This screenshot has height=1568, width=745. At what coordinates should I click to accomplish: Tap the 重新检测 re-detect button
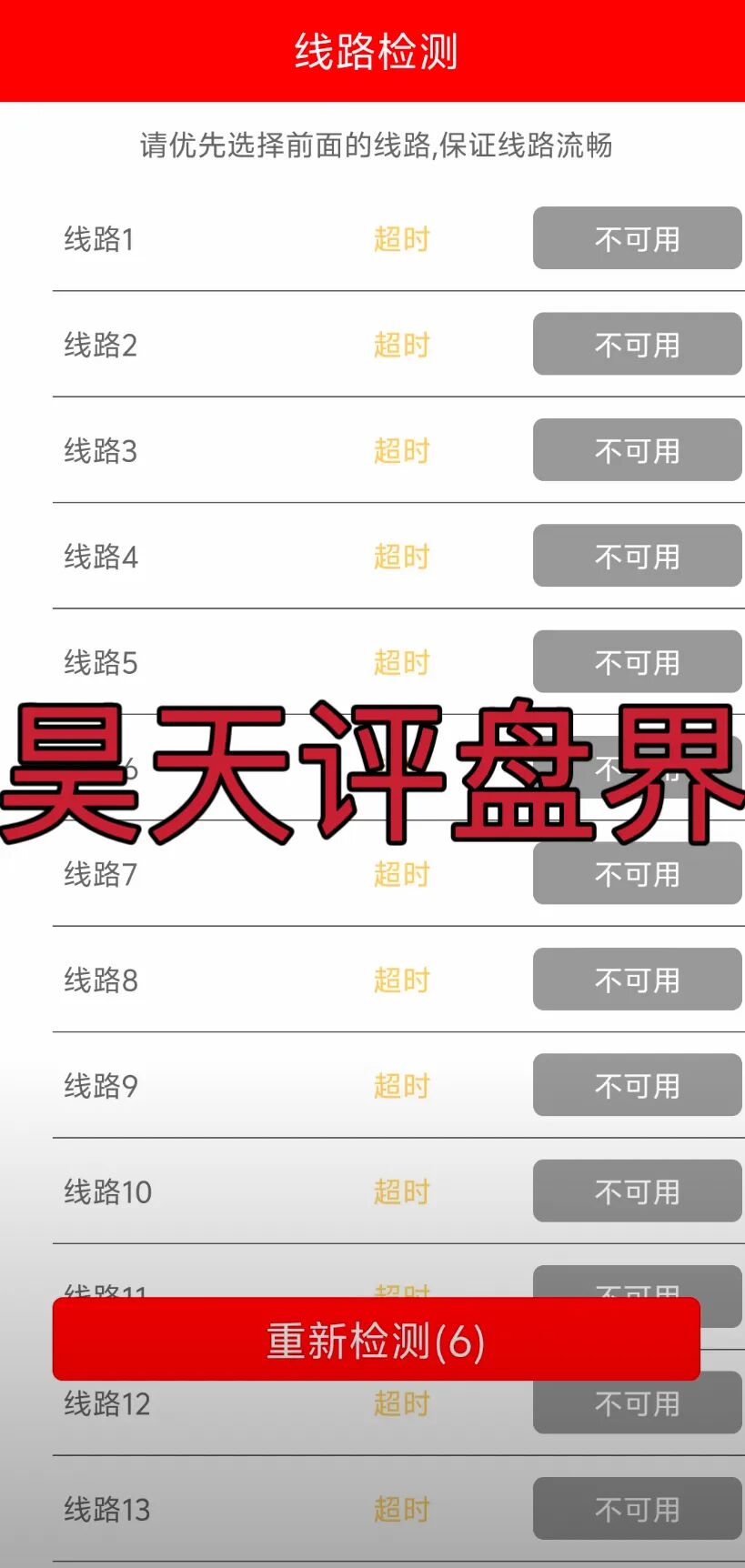(x=376, y=1340)
